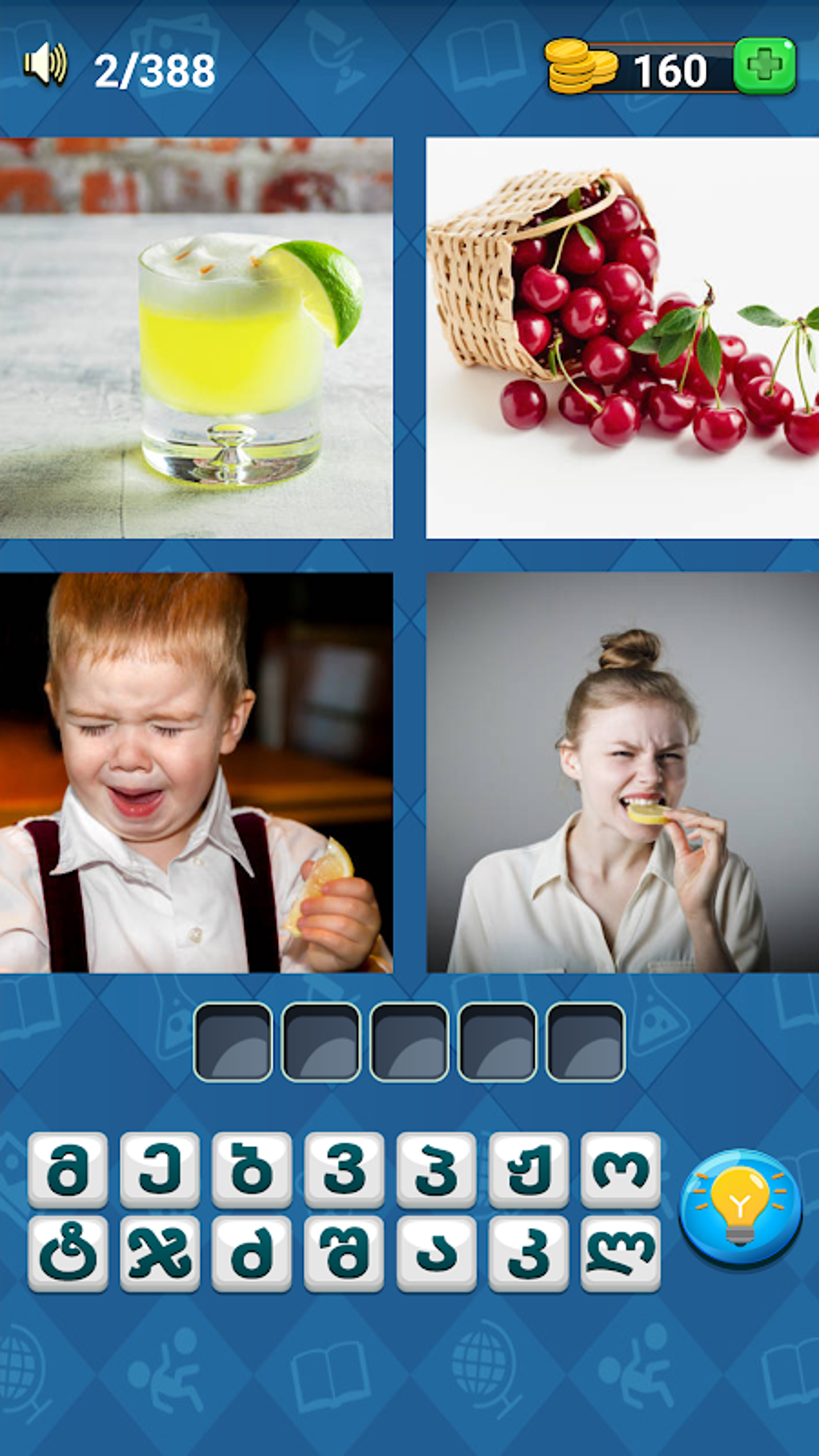Select the letter tile ჯ
The width and height of the screenshot is (819, 1456).
click(160, 1253)
